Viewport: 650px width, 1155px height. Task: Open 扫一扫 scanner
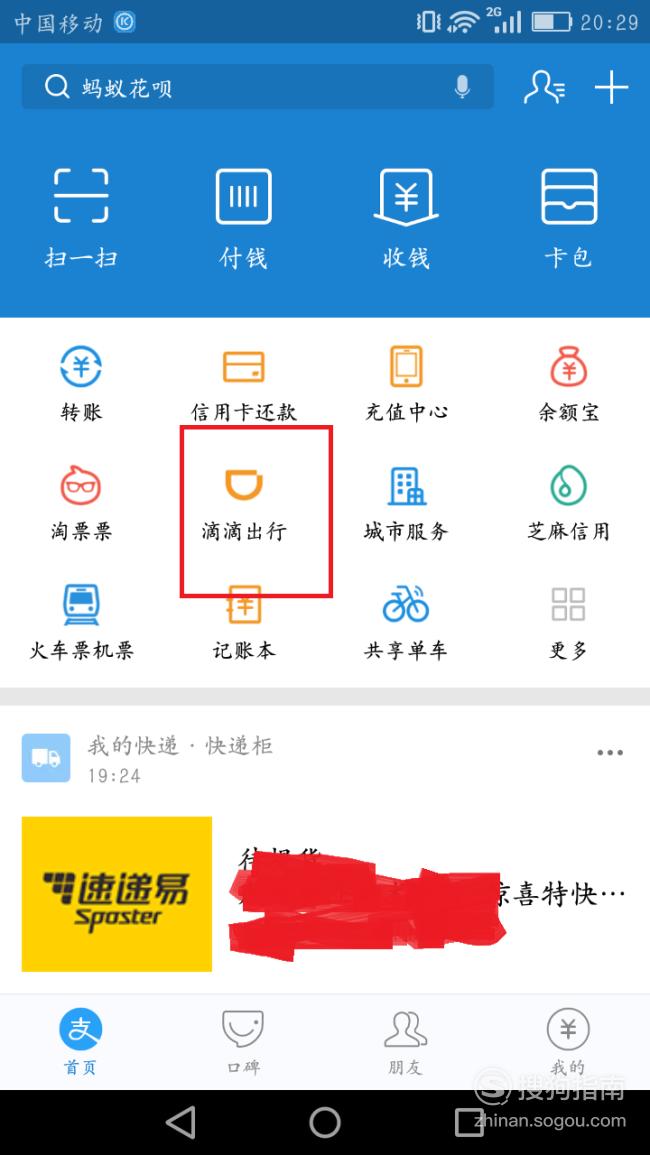pyautogui.click(x=81, y=218)
